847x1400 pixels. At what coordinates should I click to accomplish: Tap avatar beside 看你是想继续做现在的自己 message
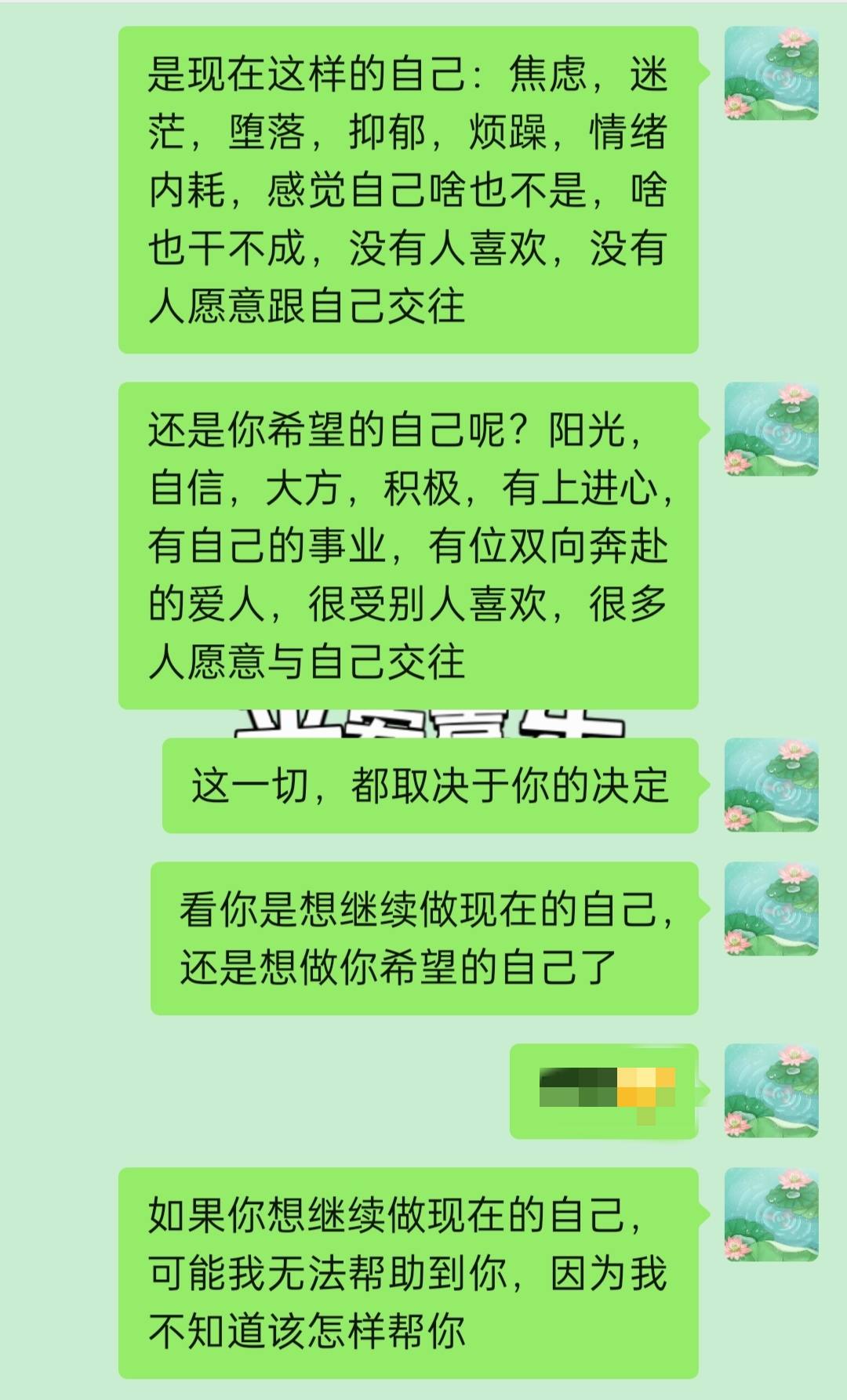click(771, 909)
